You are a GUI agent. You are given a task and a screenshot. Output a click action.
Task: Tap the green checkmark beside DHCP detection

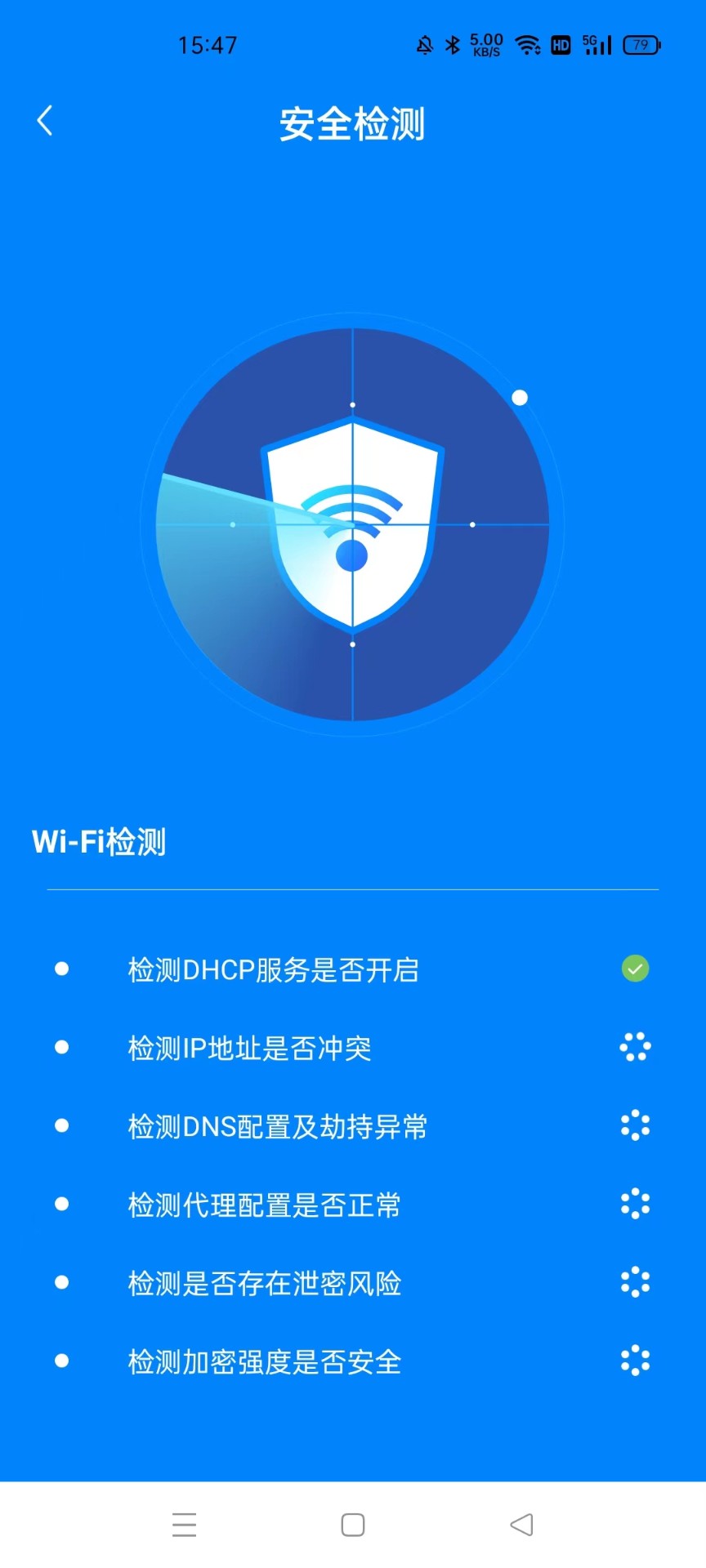point(636,968)
